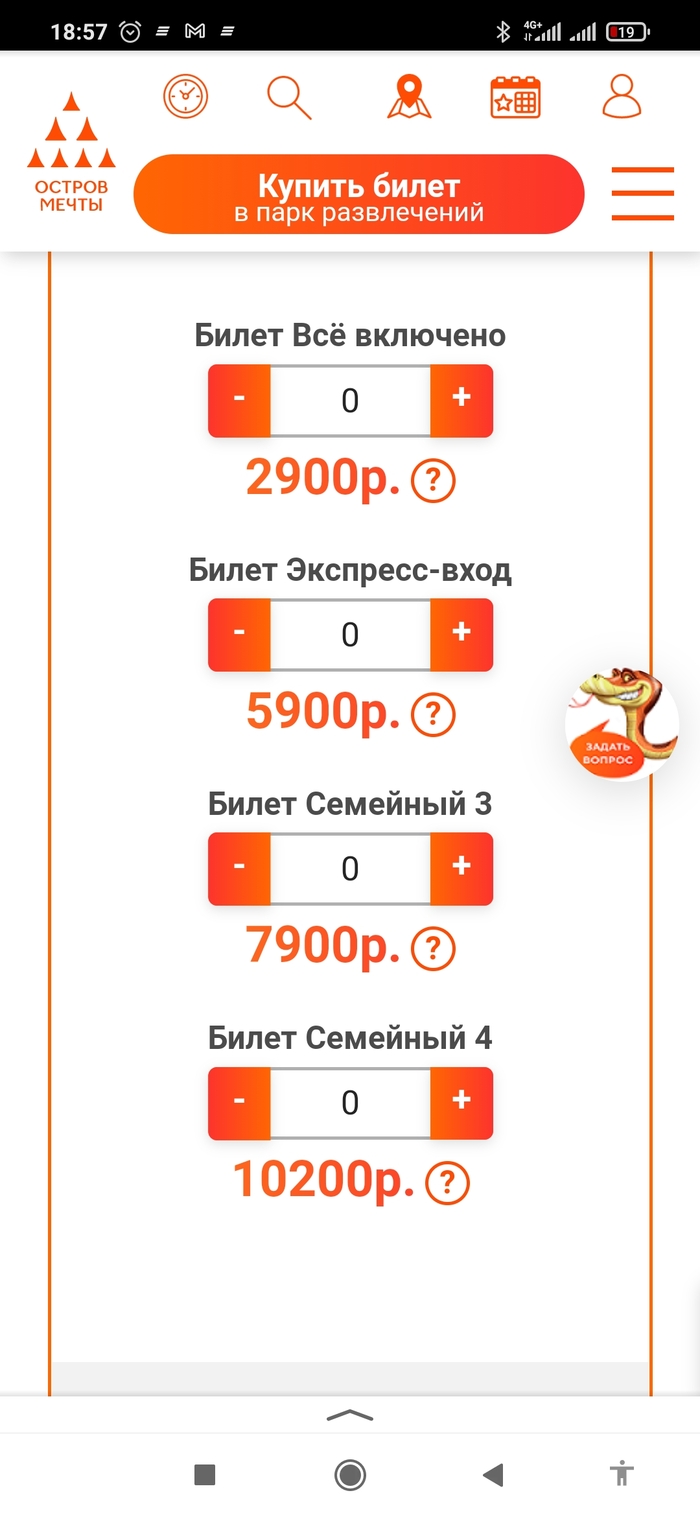
Task: Add one Билет Семейный 4
Action: click(x=461, y=1102)
